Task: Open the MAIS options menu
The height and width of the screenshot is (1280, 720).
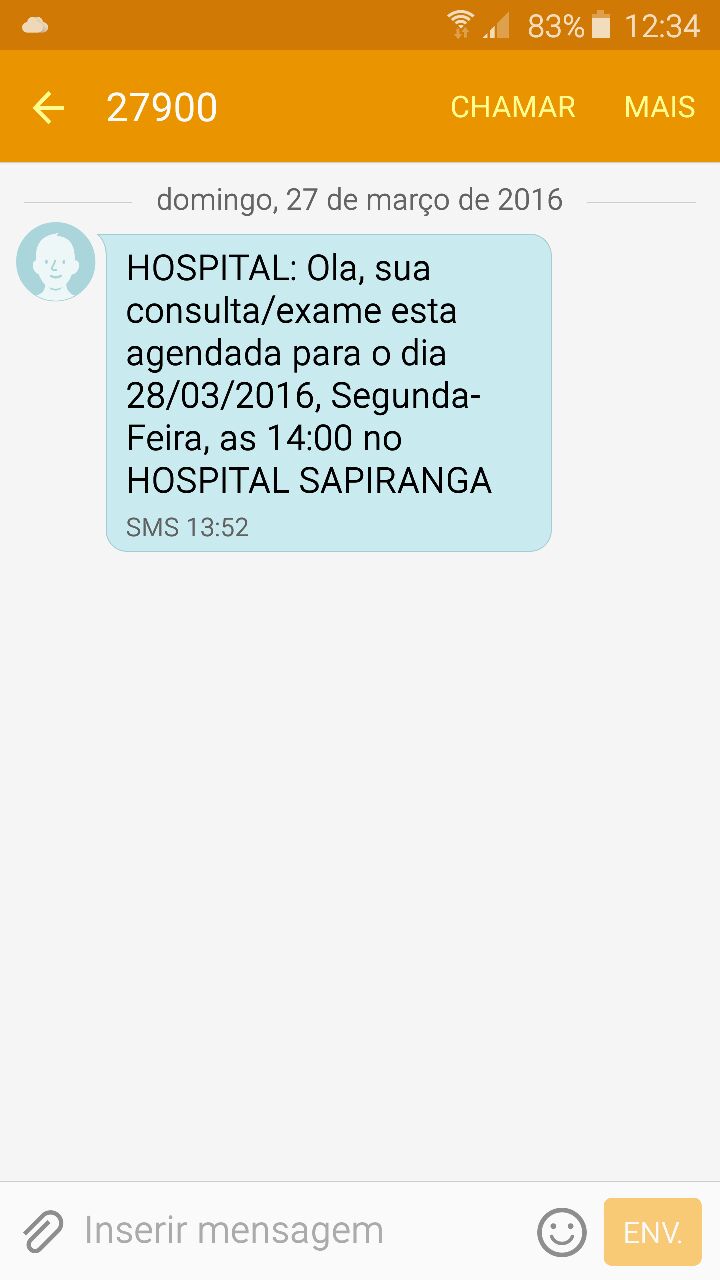Action: point(659,107)
